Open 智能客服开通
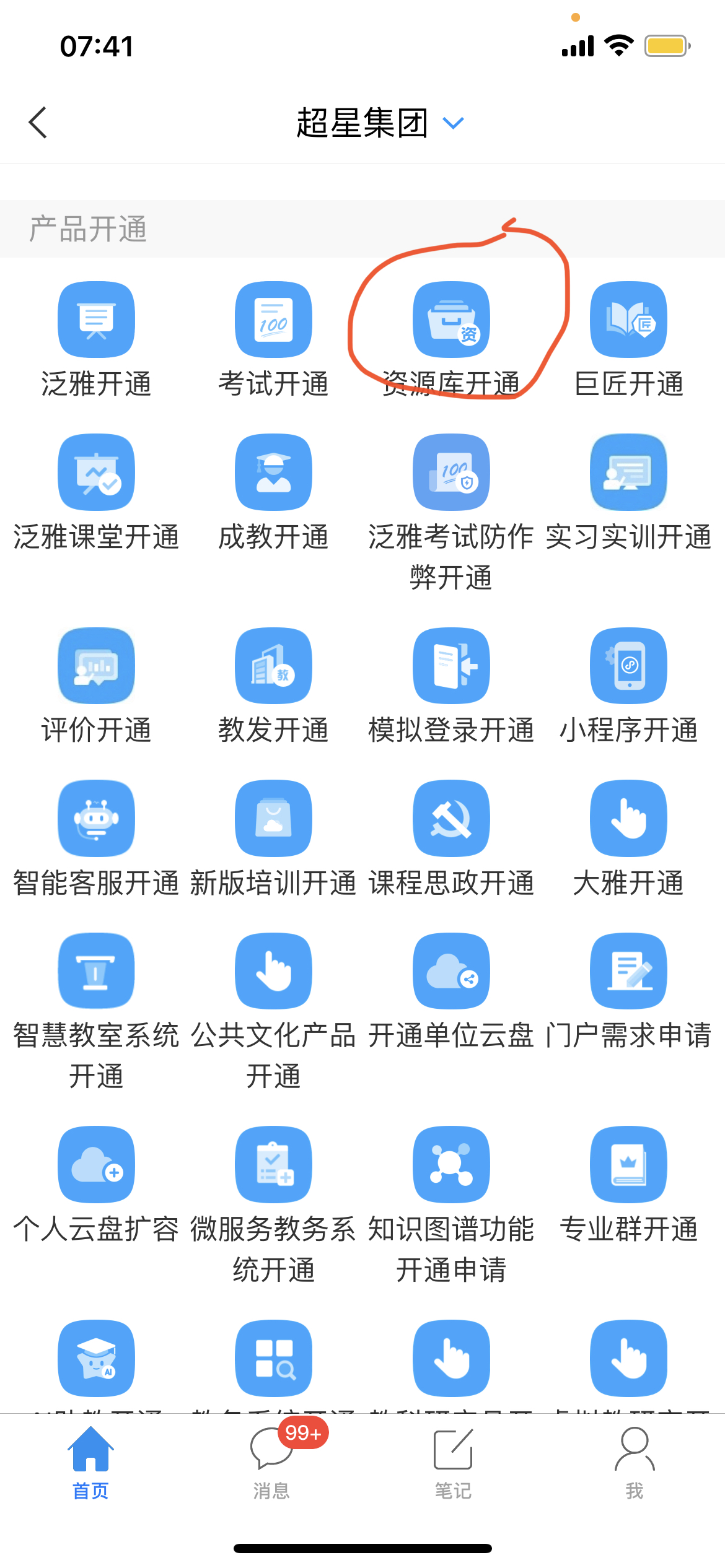The width and height of the screenshot is (725, 1568). click(96, 819)
